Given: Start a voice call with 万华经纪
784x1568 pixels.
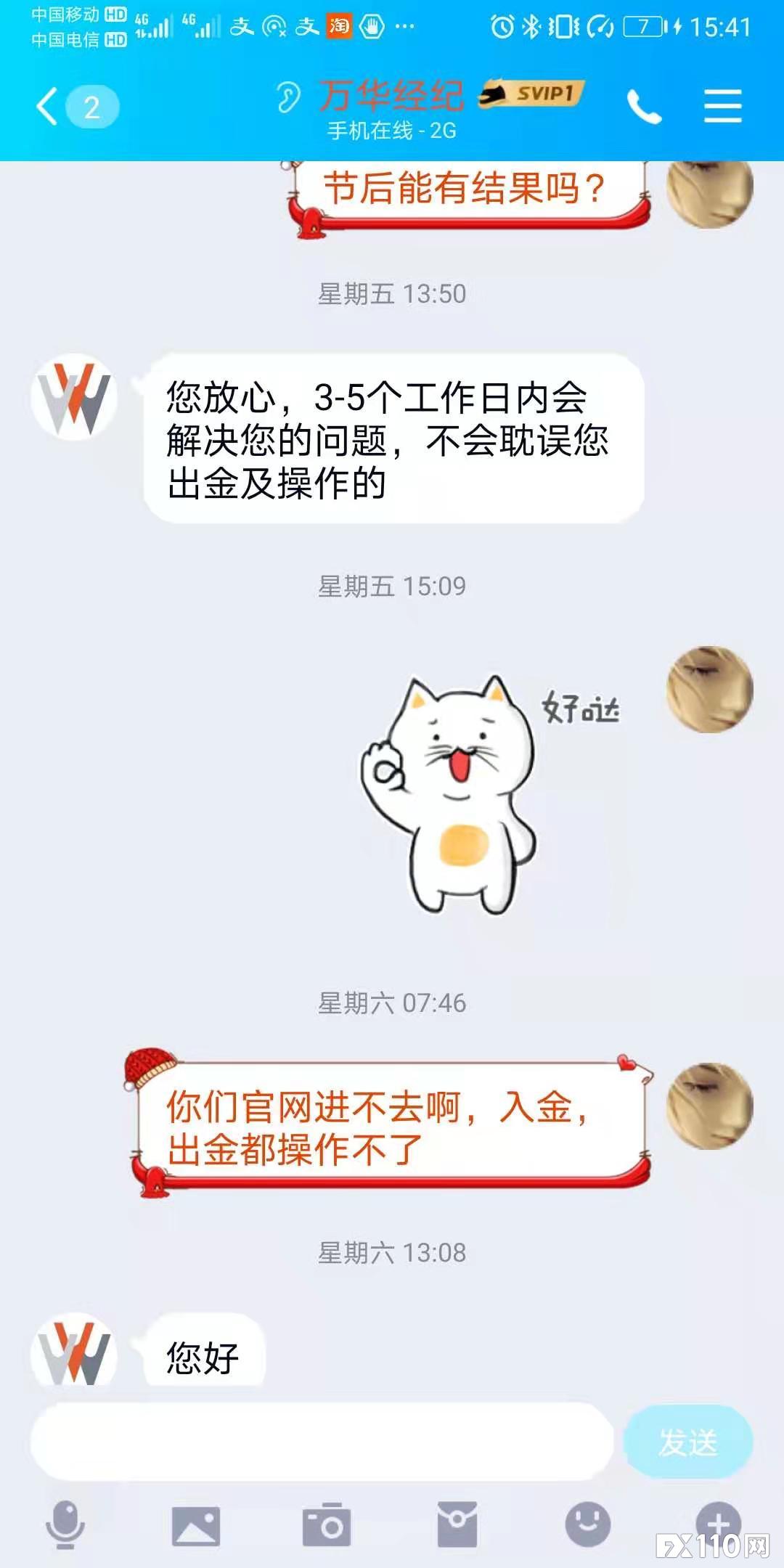Looking at the screenshot, I should (x=644, y=107).
